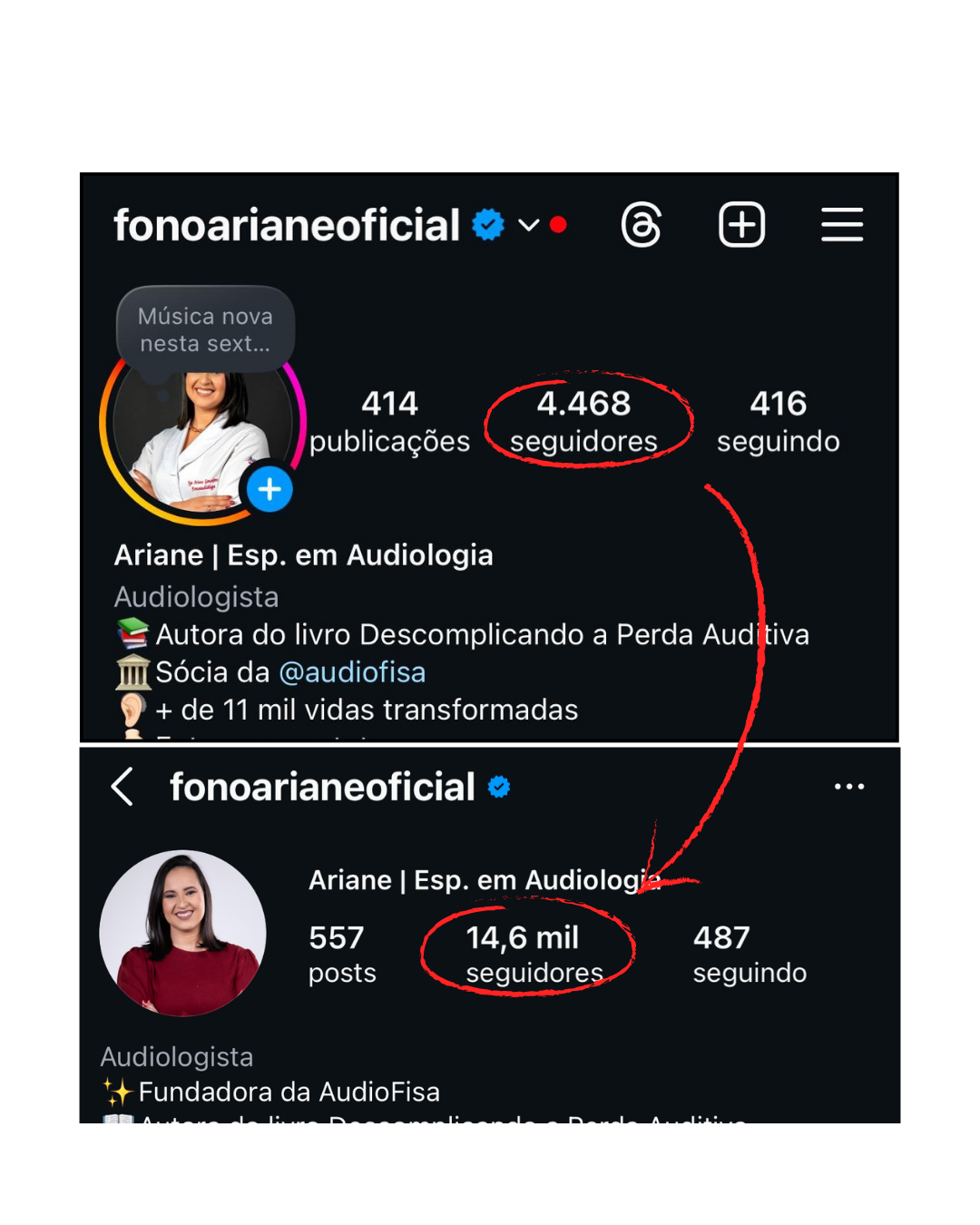Select the 557 posts tab
This screenshot has width=980, height=1225.
341,953
